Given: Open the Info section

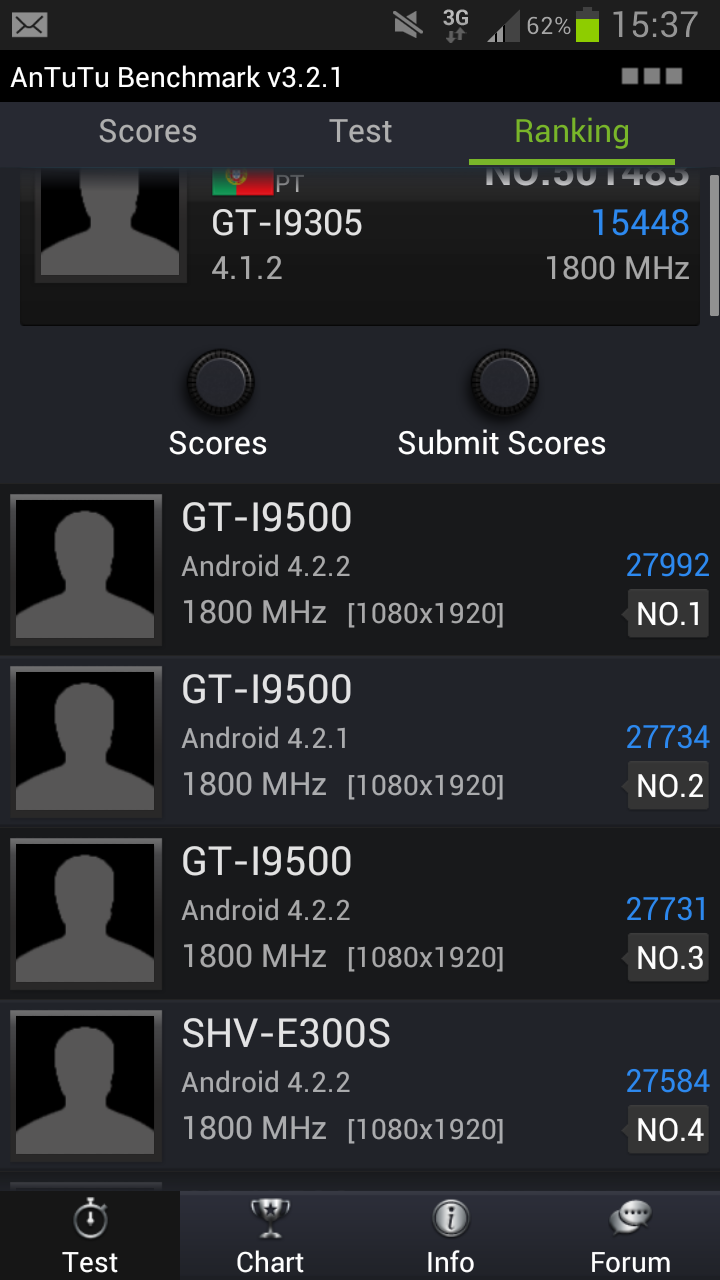Looking at the screenshot, I should click(x=450, y=1236).
